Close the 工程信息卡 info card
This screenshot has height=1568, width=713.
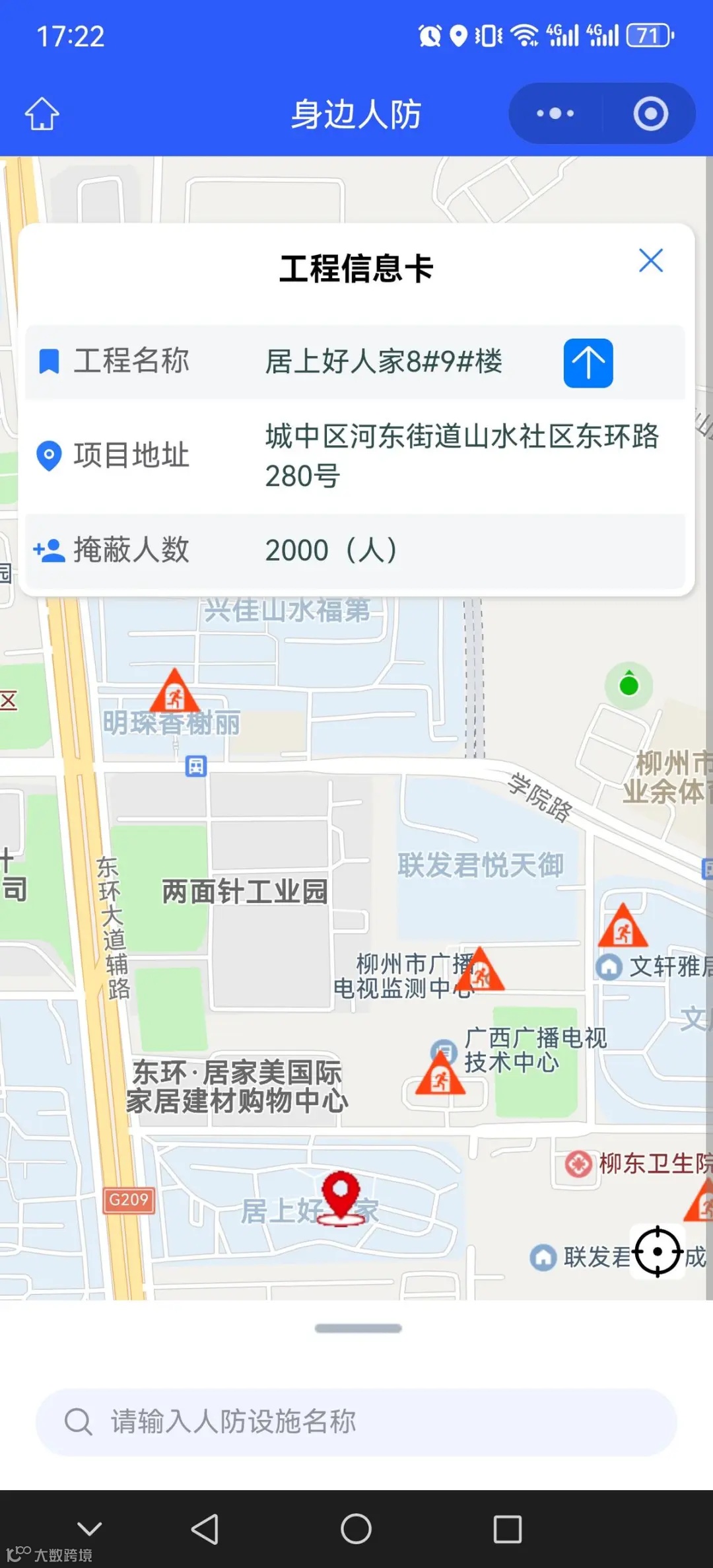pyautogui.click(x=651, y=261)
